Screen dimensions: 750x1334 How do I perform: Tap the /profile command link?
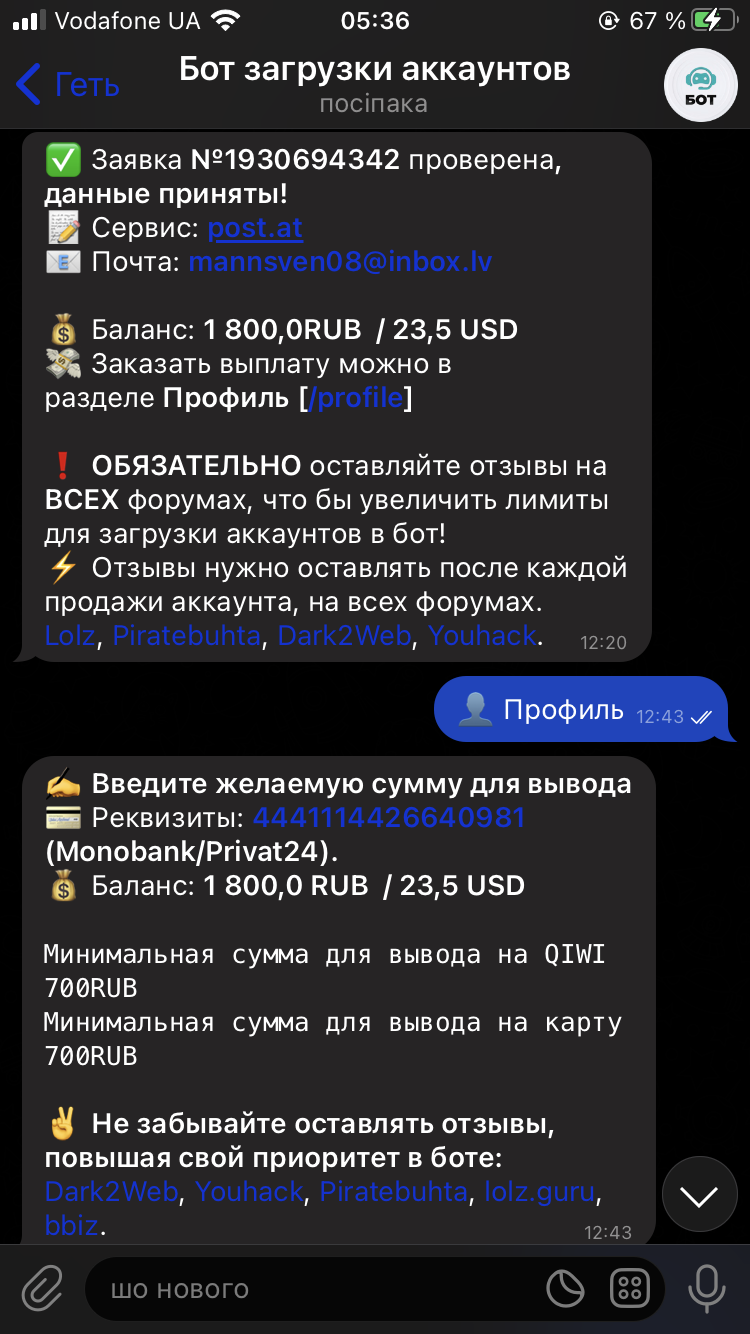pyautogui.click(x=356, y=398)
